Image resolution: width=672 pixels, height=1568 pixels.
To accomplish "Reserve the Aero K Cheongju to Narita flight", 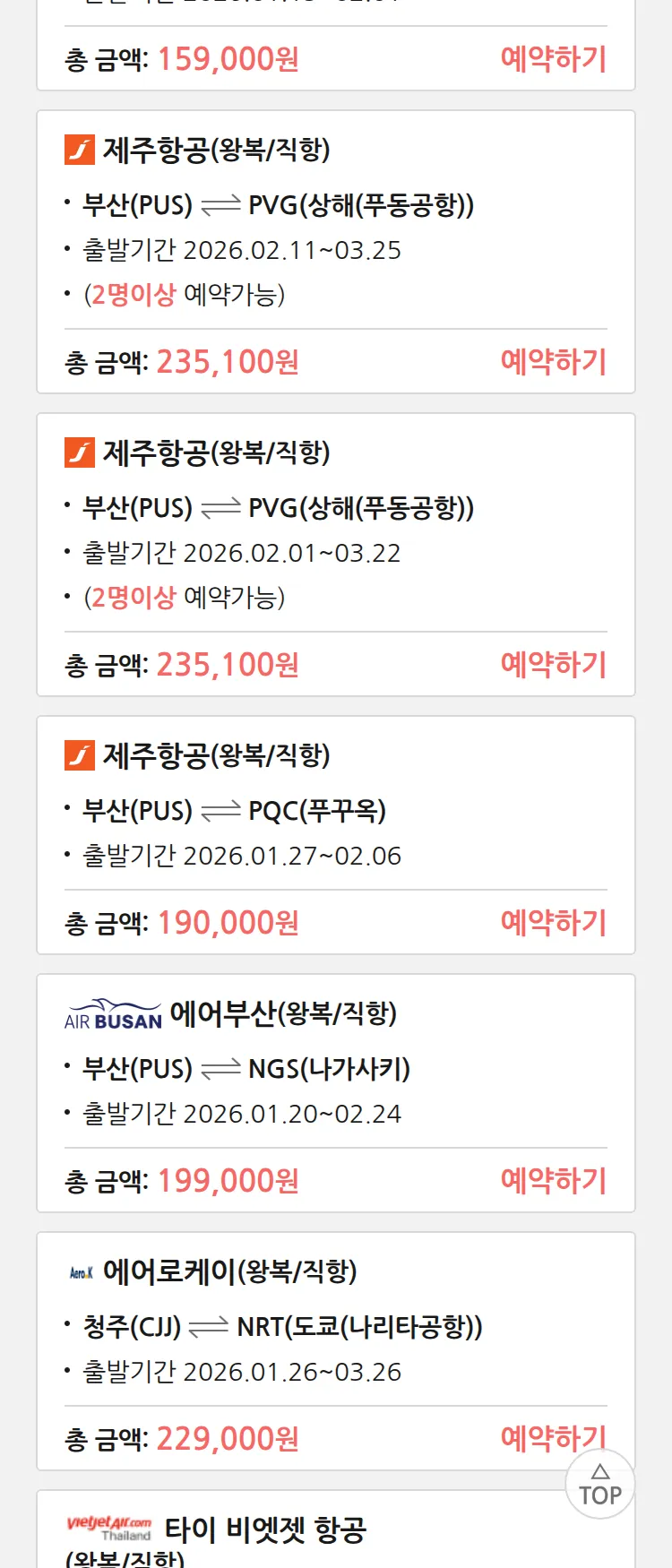I will pos(538,1437).
